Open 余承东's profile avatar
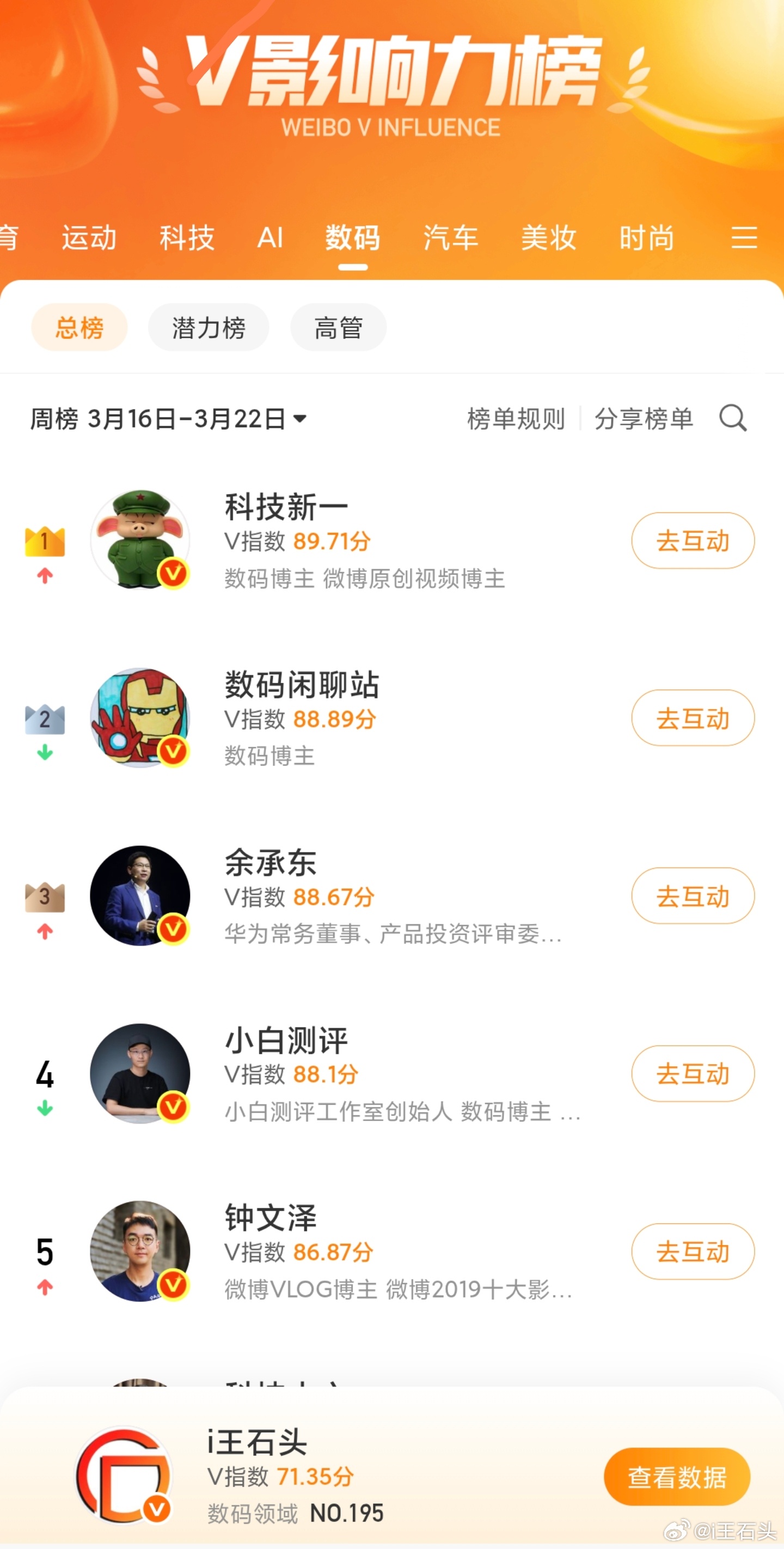784x1549 pixels. [x=140, y=896]
